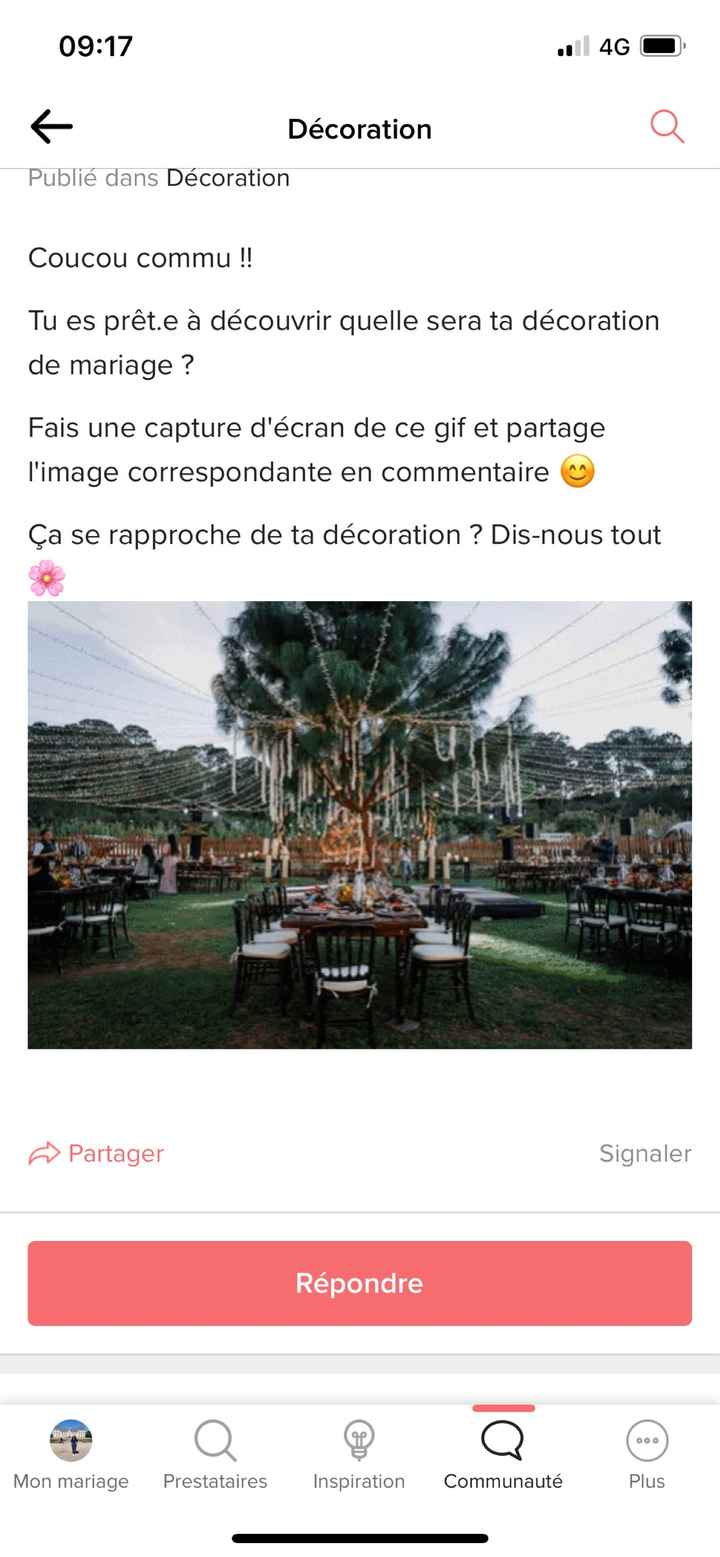
Task: Open the Plus tab
Action: (x=646, y=1455)
